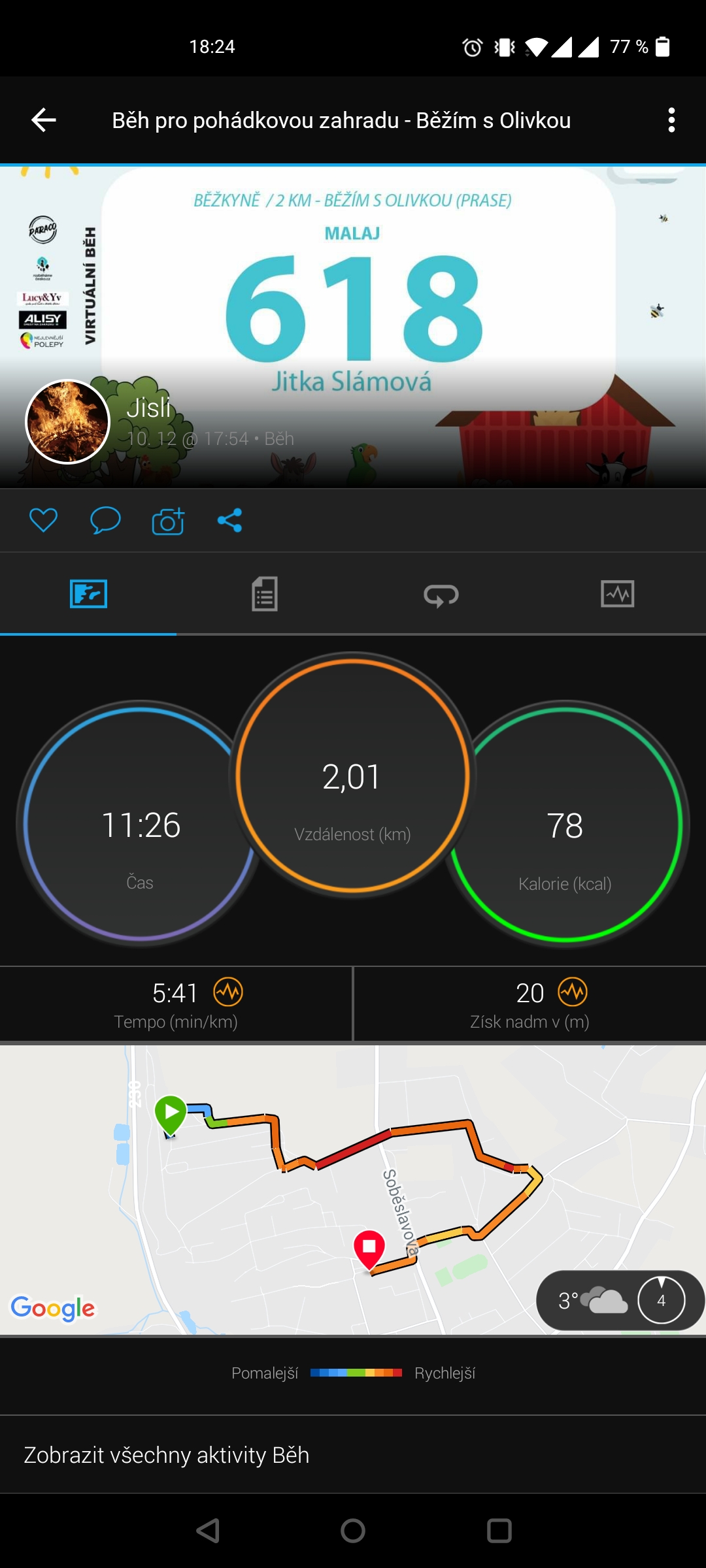Open recent apps from the navigation bar

(x=499, y=1530)
